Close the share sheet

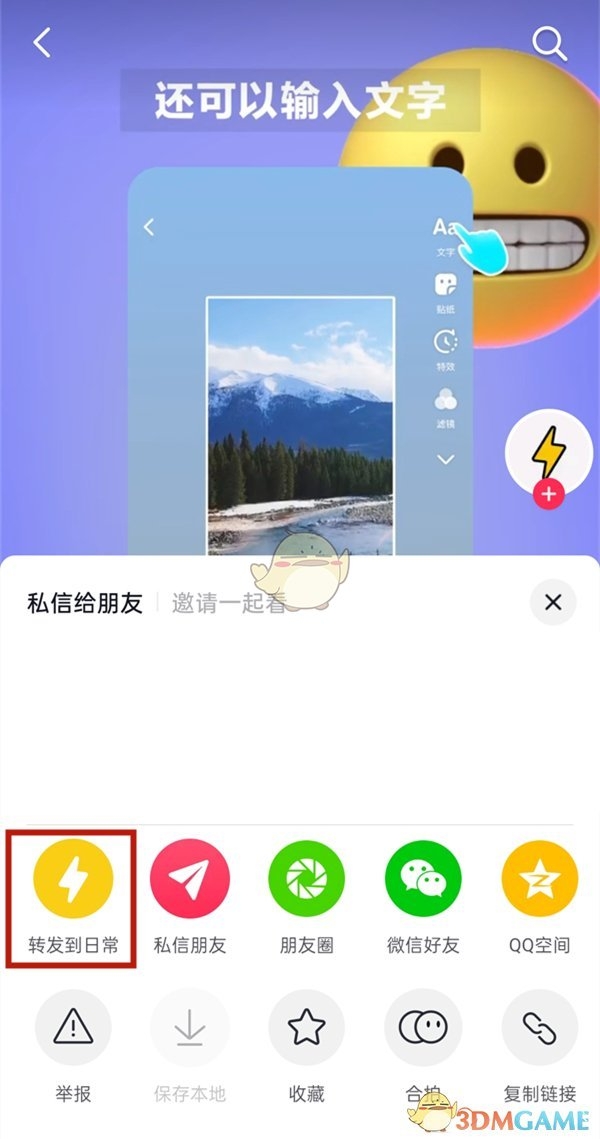point(553,602)
